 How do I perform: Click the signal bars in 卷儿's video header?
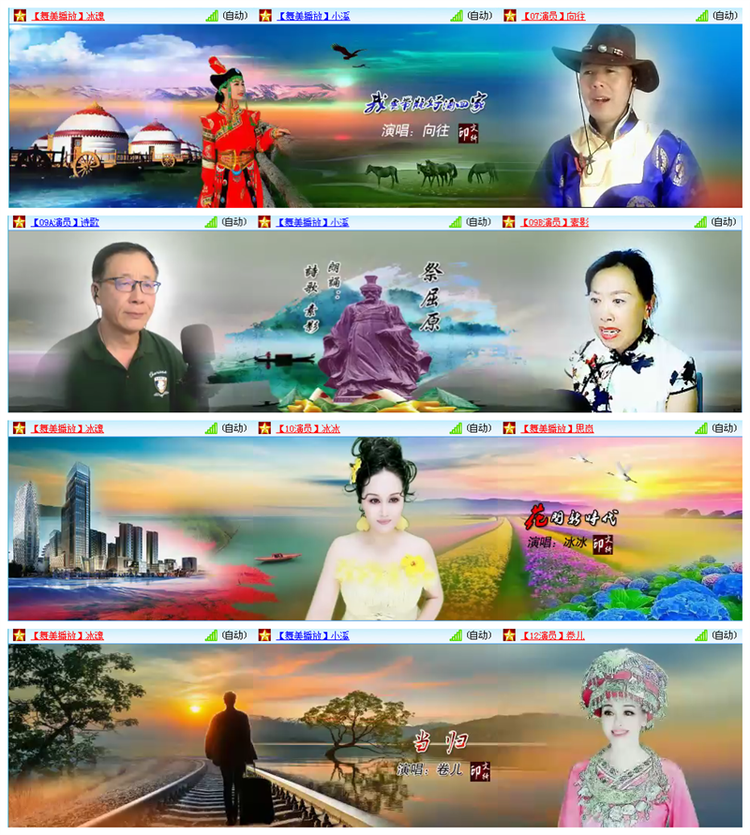(x=702, y=638)
